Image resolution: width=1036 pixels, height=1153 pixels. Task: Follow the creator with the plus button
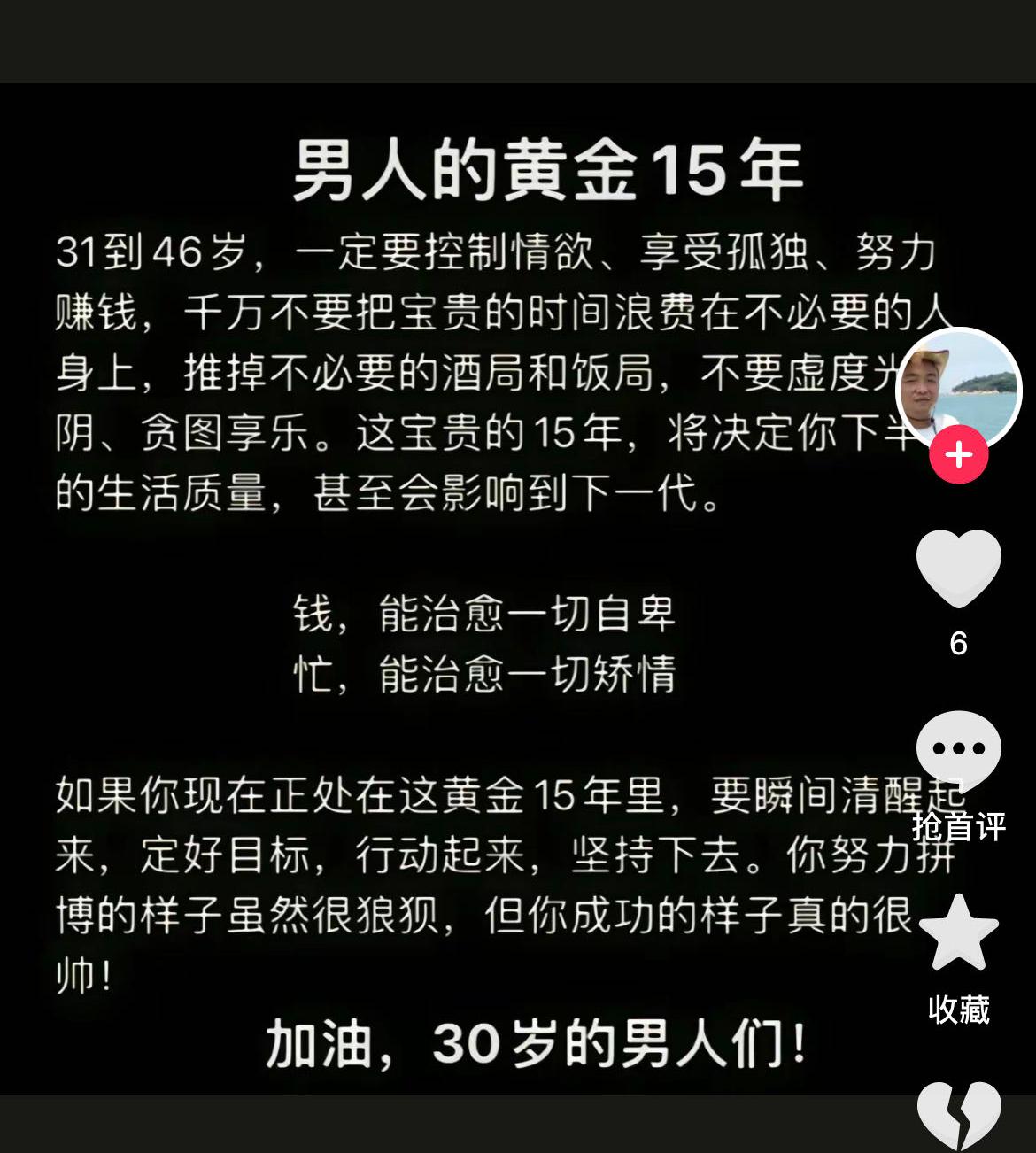pos(959,454)
